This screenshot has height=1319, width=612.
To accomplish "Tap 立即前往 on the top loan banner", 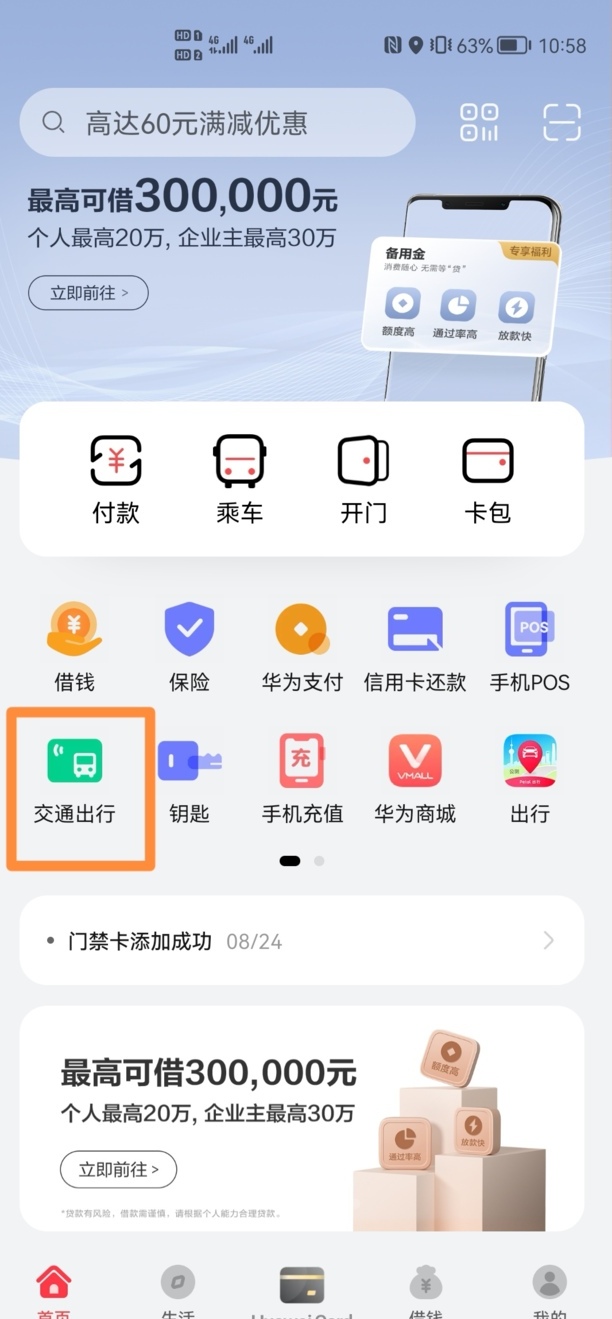I will (88, 293).
